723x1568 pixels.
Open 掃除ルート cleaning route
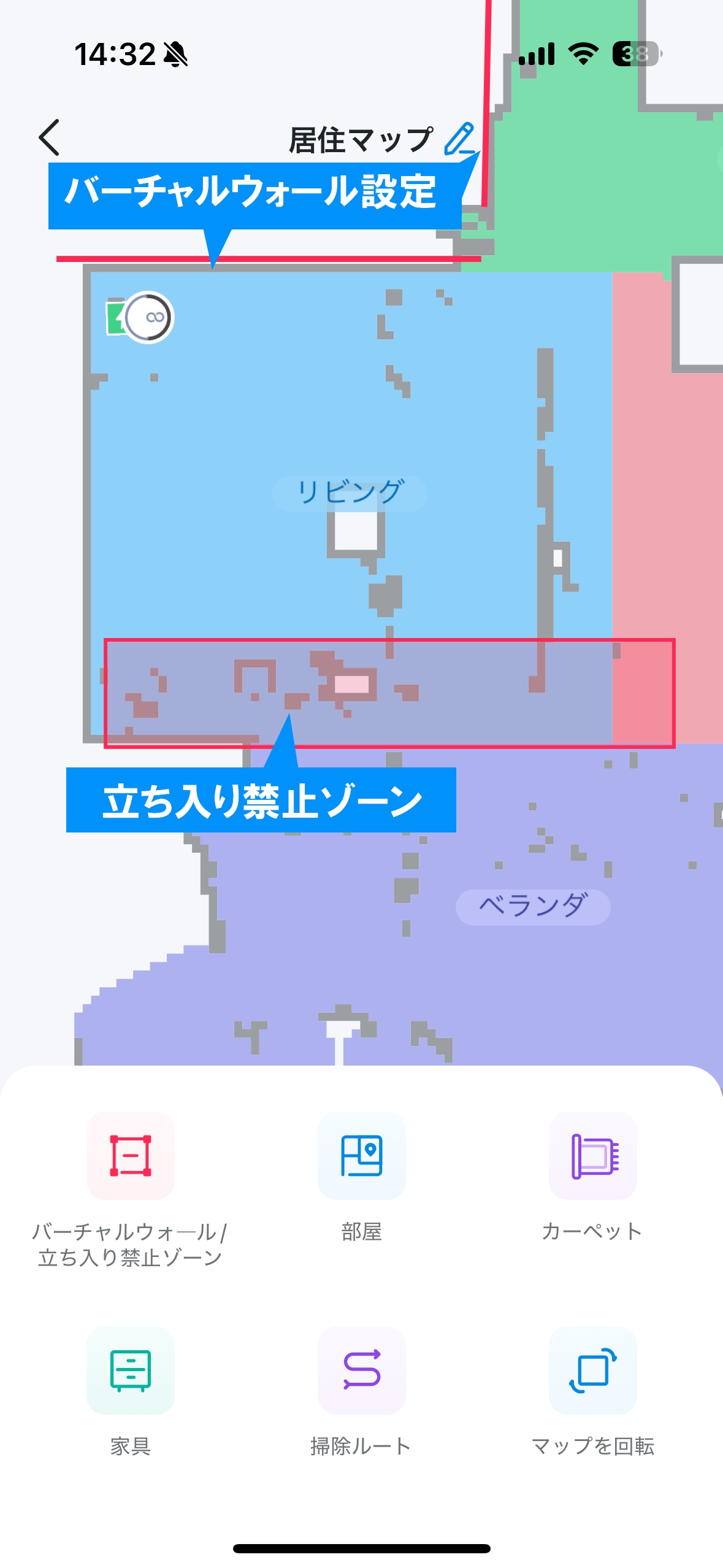[x=361, y=1370]
